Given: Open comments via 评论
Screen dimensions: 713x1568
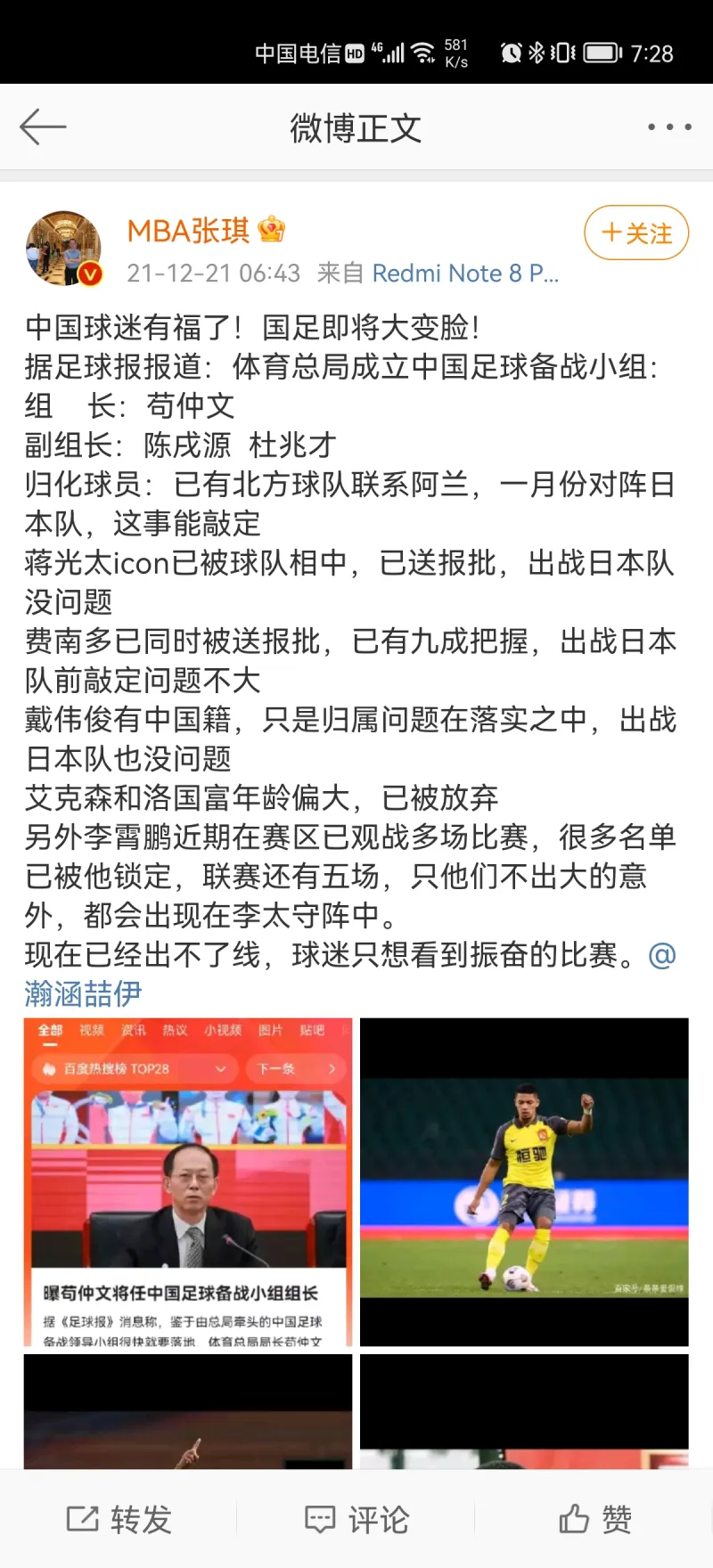Looking at the screenshot, I should coord(356,1519).
